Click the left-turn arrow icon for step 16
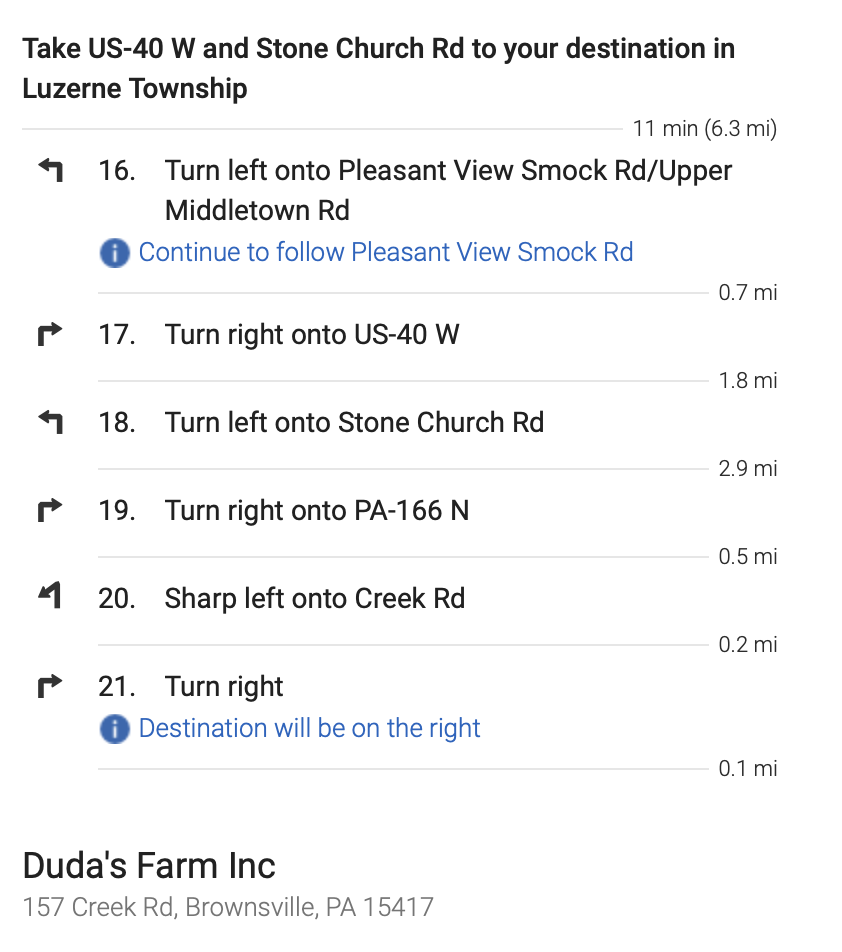This screenshot has width=842, height=952. point(49,170)
